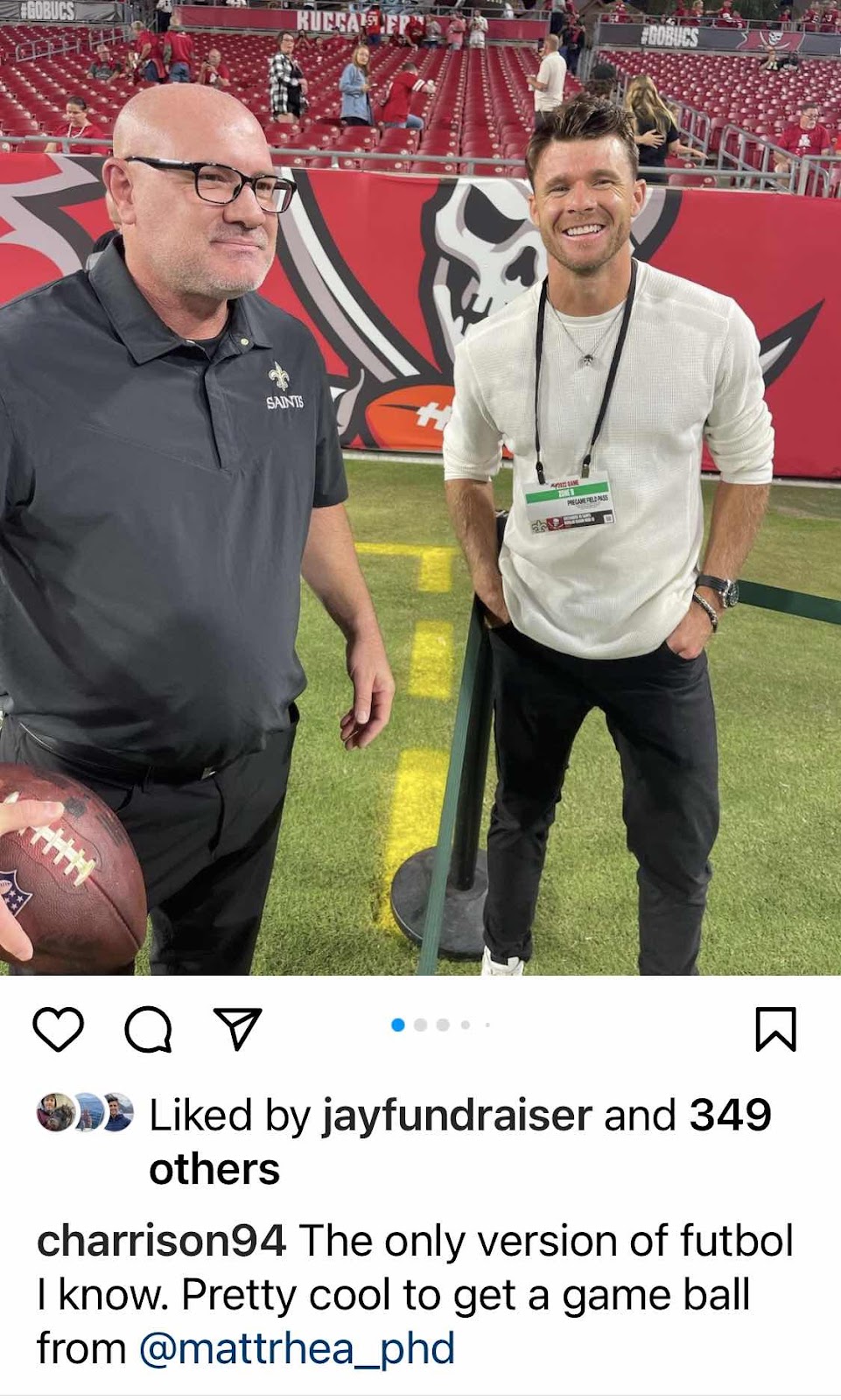Share the post using the paper plane icon

point(238,1029)
